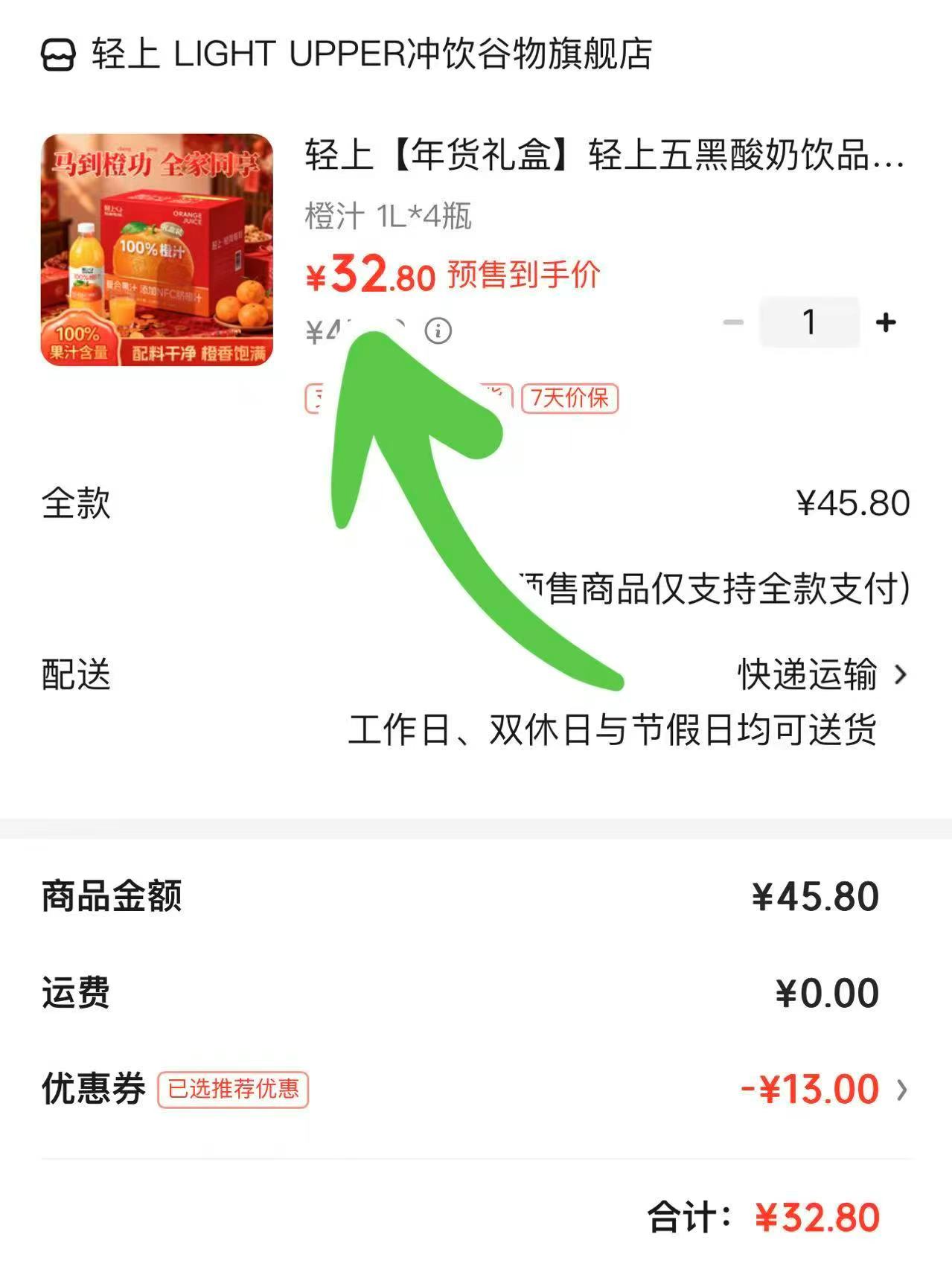Select the 7天价保 price guarantee tag

tap(569, 400)
